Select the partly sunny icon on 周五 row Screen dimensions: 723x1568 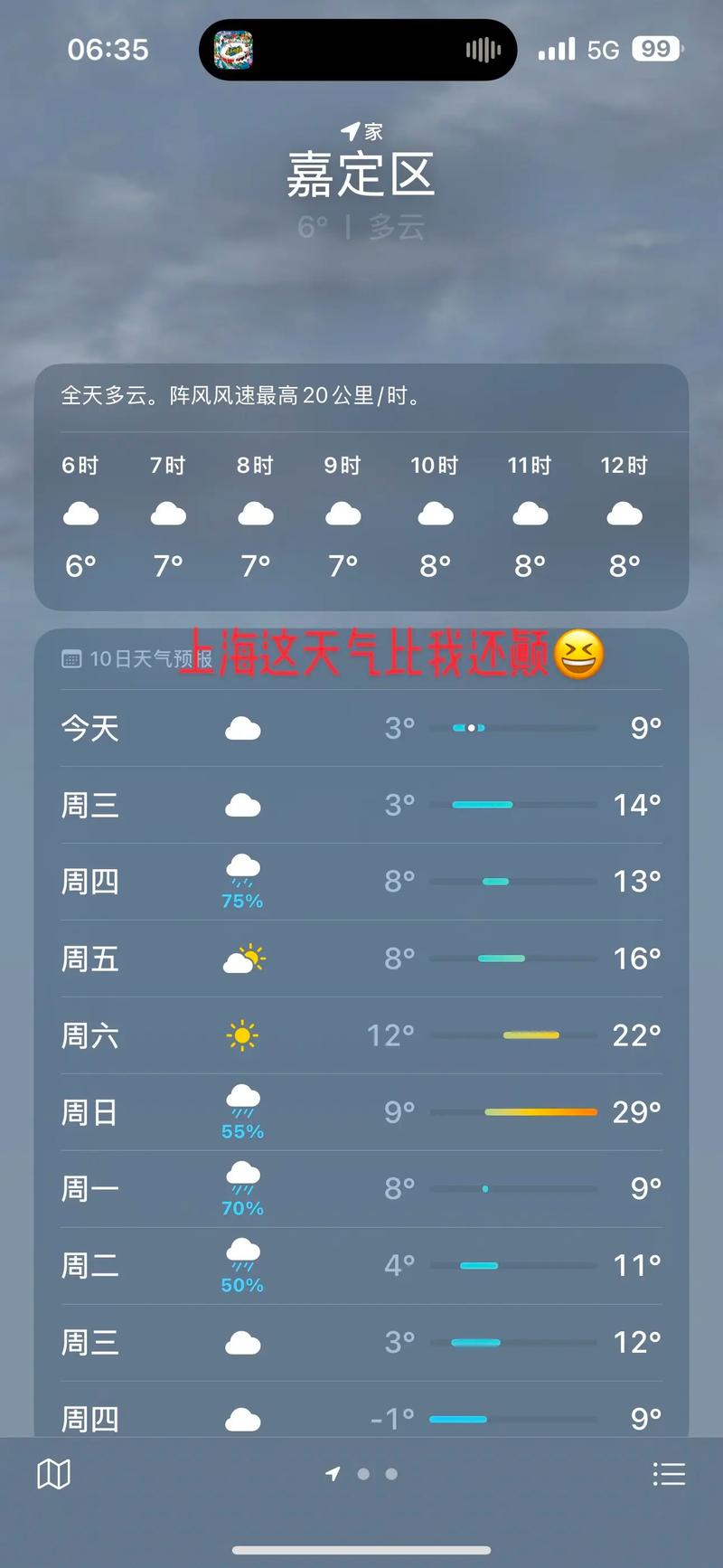(241, 958)
